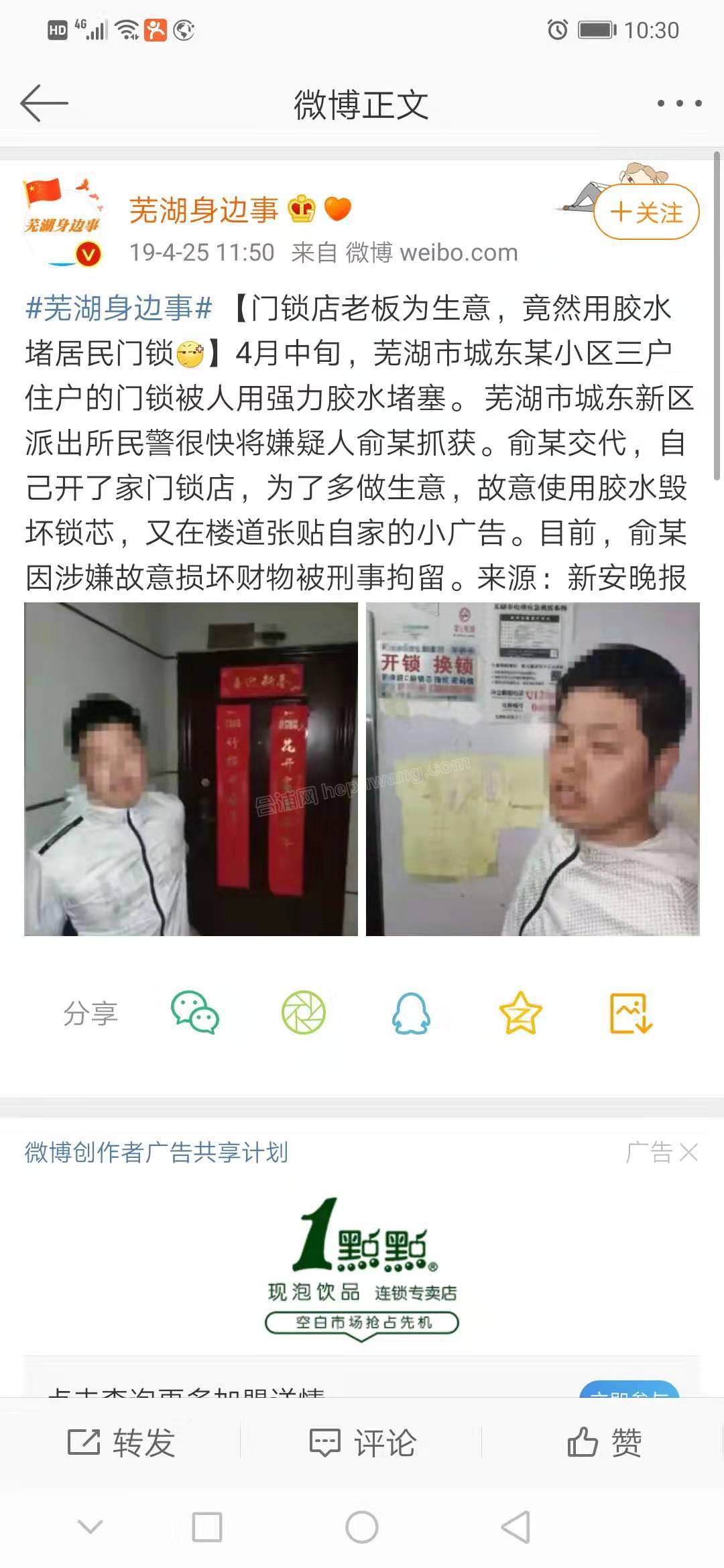Open 评论 to comment on the post
Viewport: 724px width, 1568px height.
coord(362,1442)
